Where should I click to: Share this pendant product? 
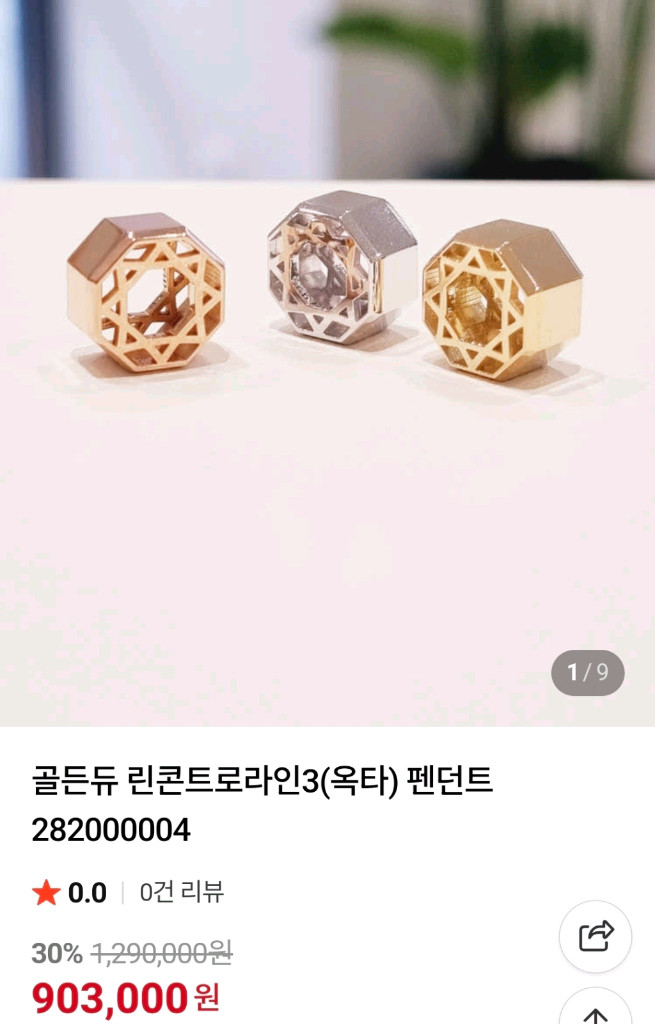click(596, 937)
